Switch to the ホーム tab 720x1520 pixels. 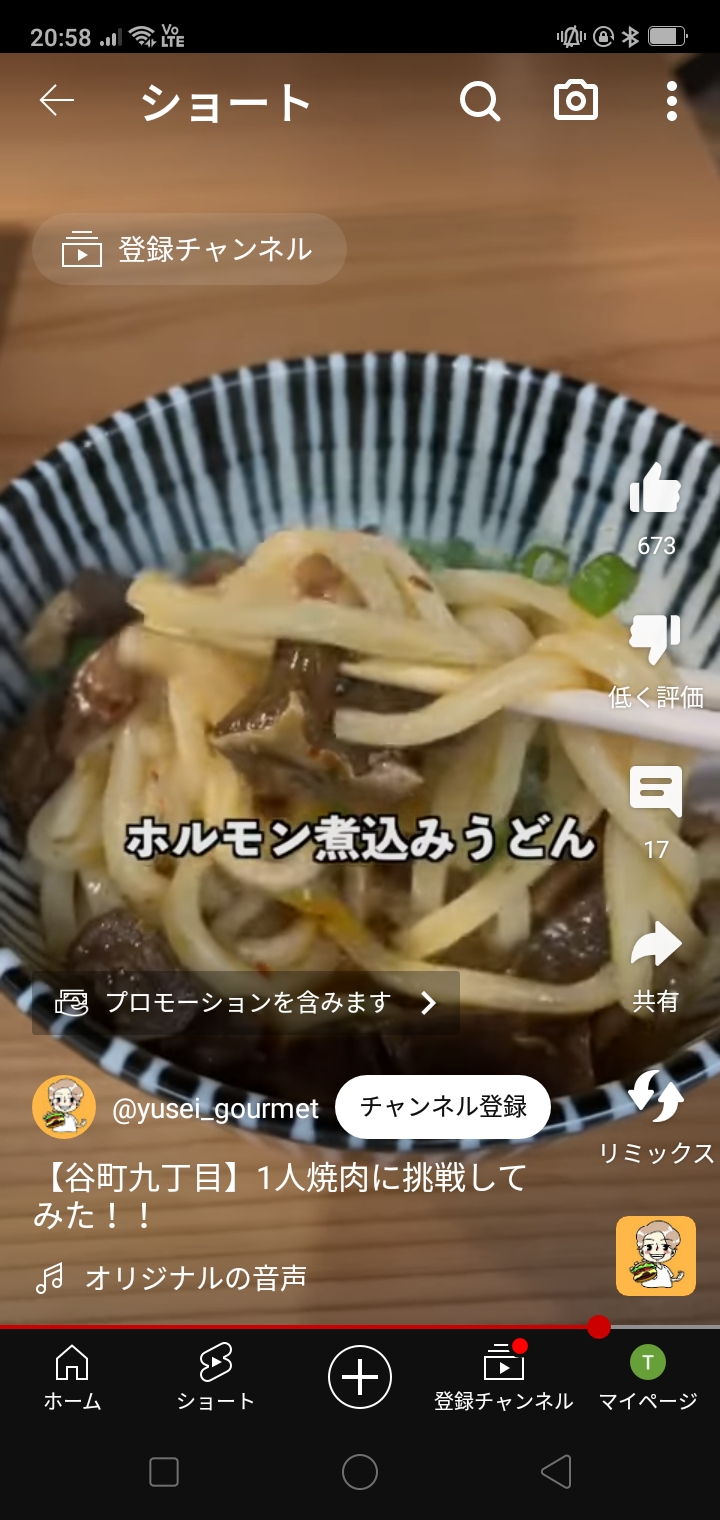click(x=72, y=1378)
